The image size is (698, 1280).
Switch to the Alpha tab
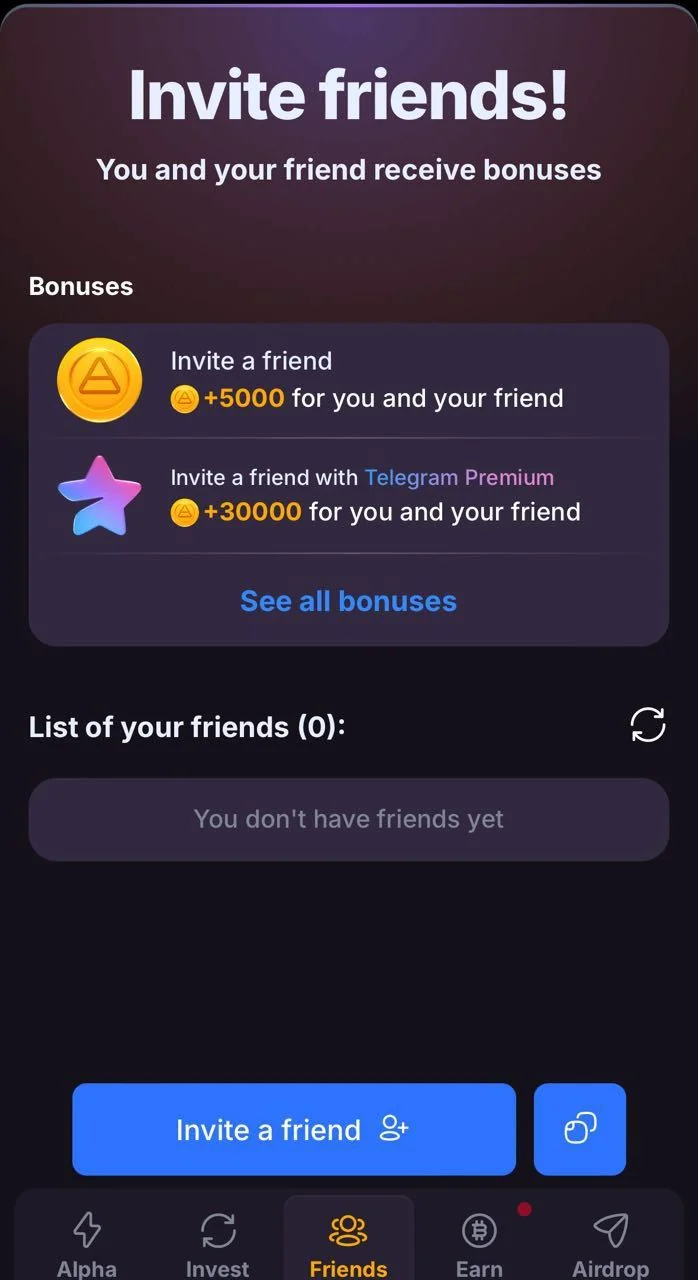tap(87, 1242)
